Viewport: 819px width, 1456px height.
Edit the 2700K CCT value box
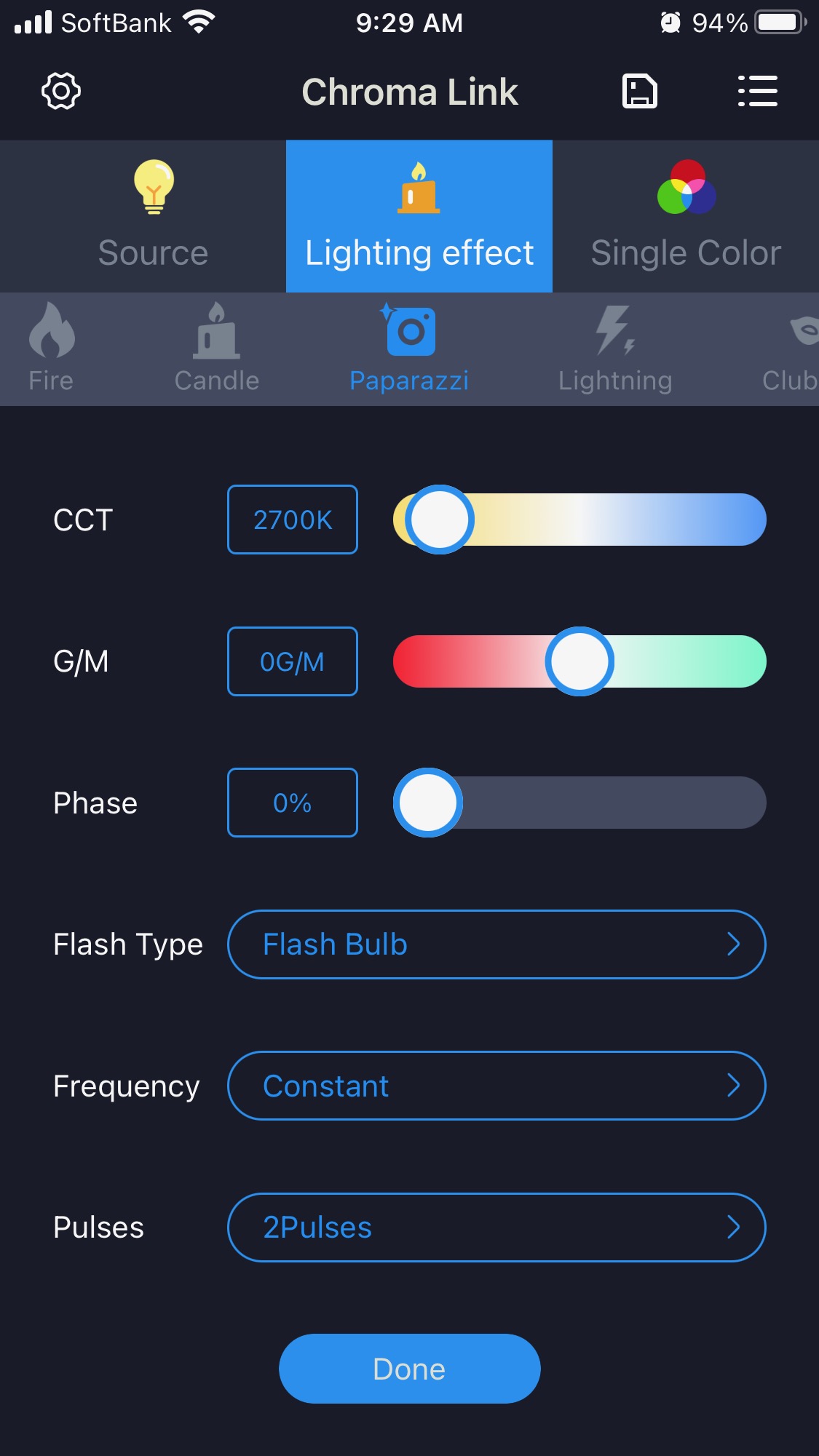pyautogui.click(x=293, y=520)
